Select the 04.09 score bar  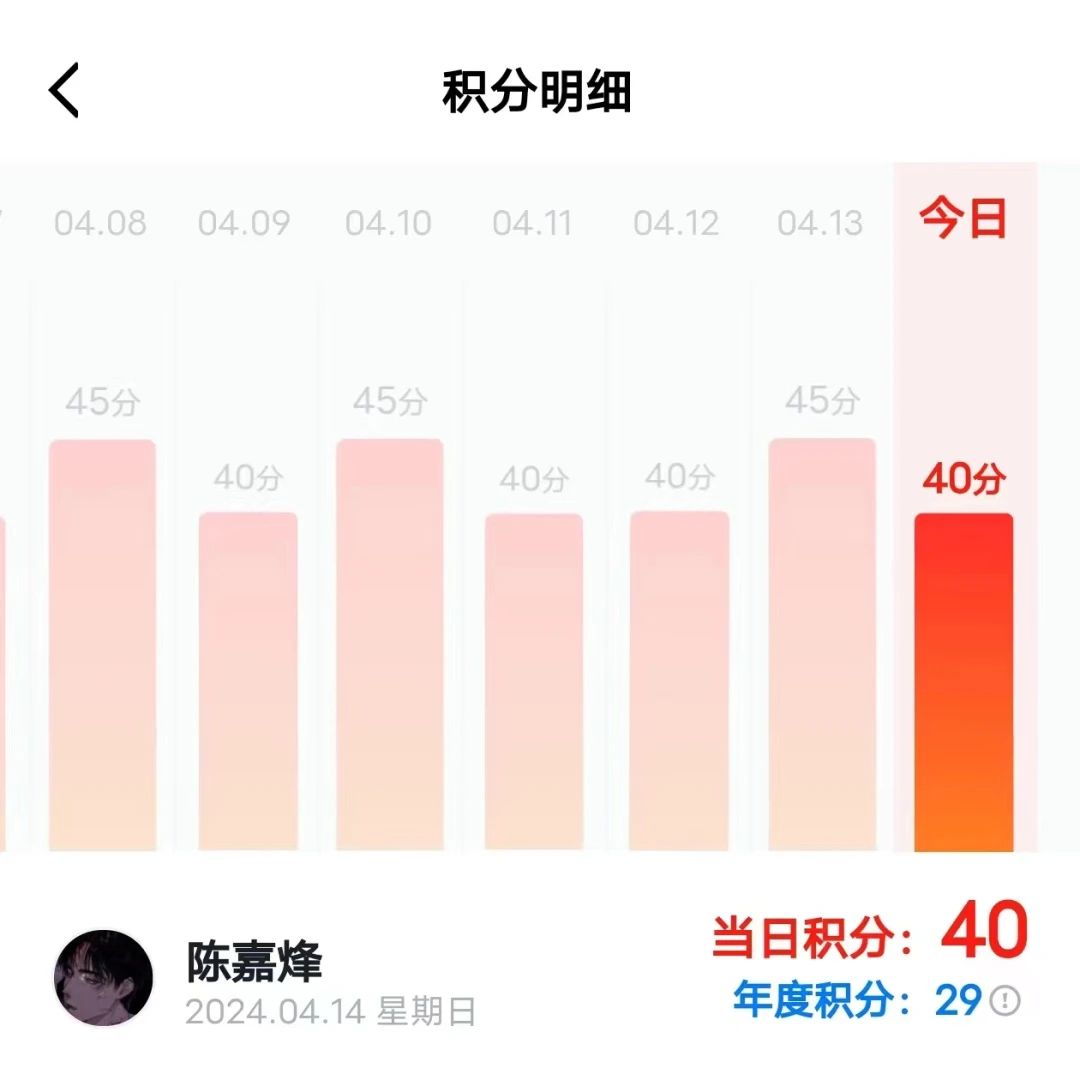[x=248, y=680]
